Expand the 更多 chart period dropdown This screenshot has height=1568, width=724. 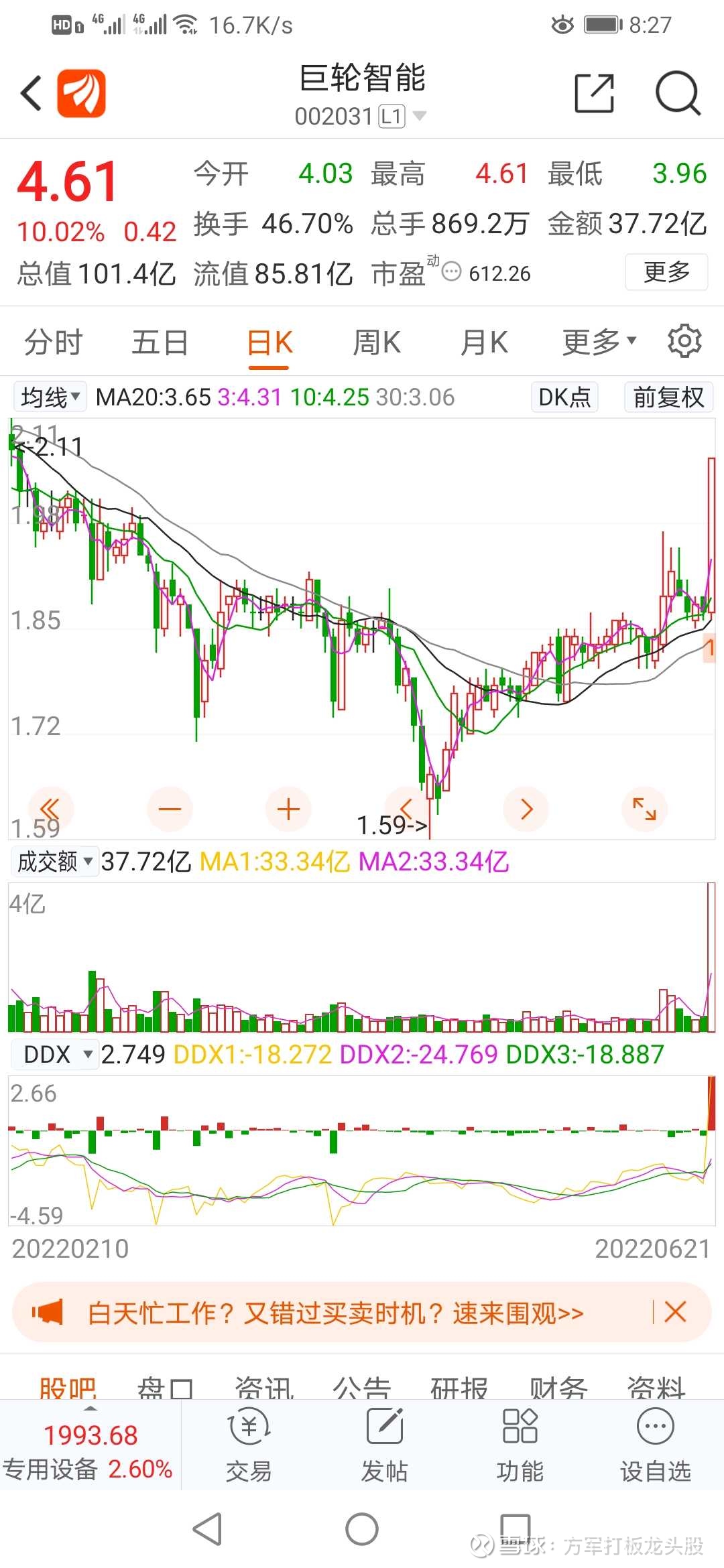tap(599, 342)
